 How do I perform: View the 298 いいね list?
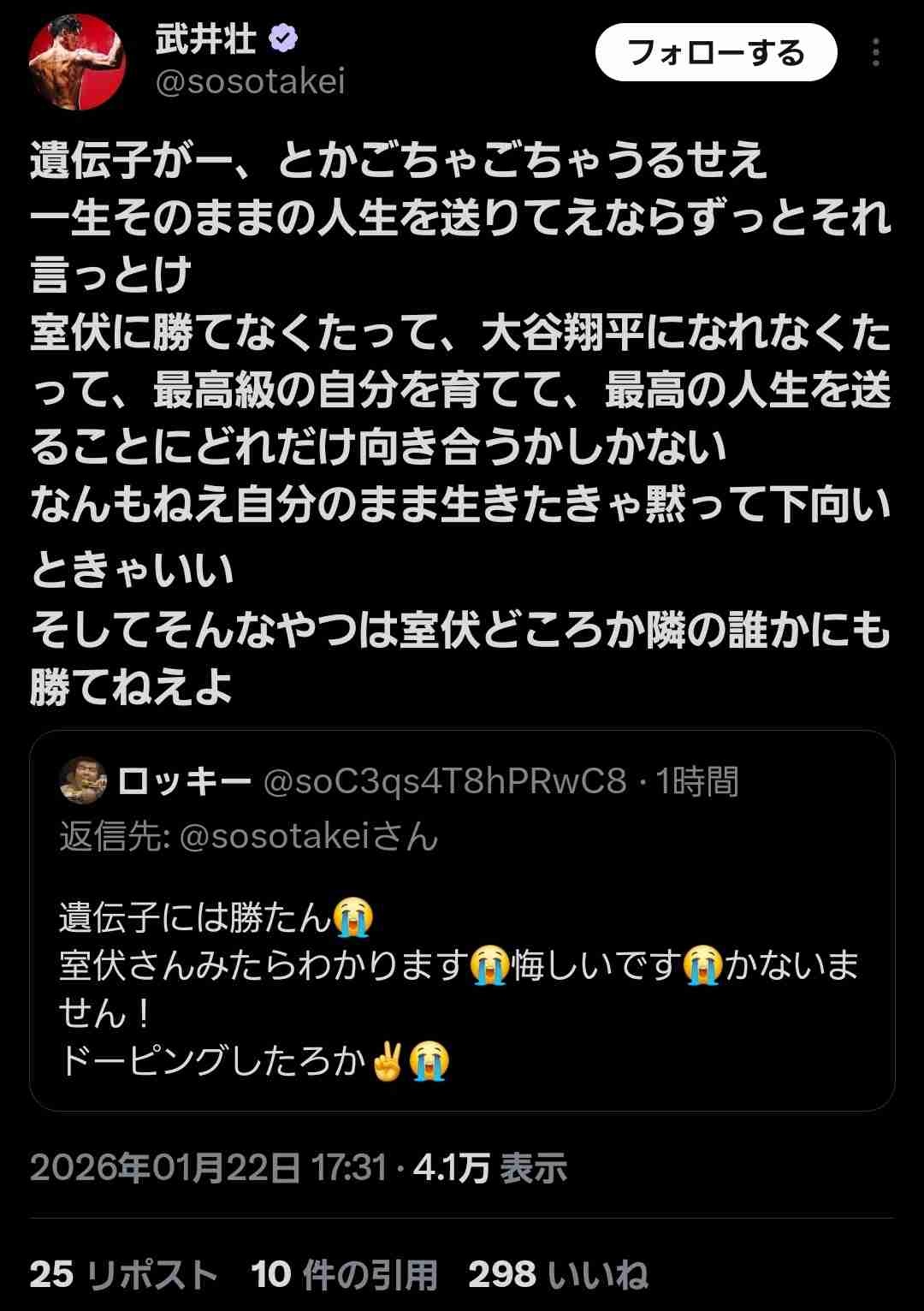pyautogui.click(x=558, y=1274)
